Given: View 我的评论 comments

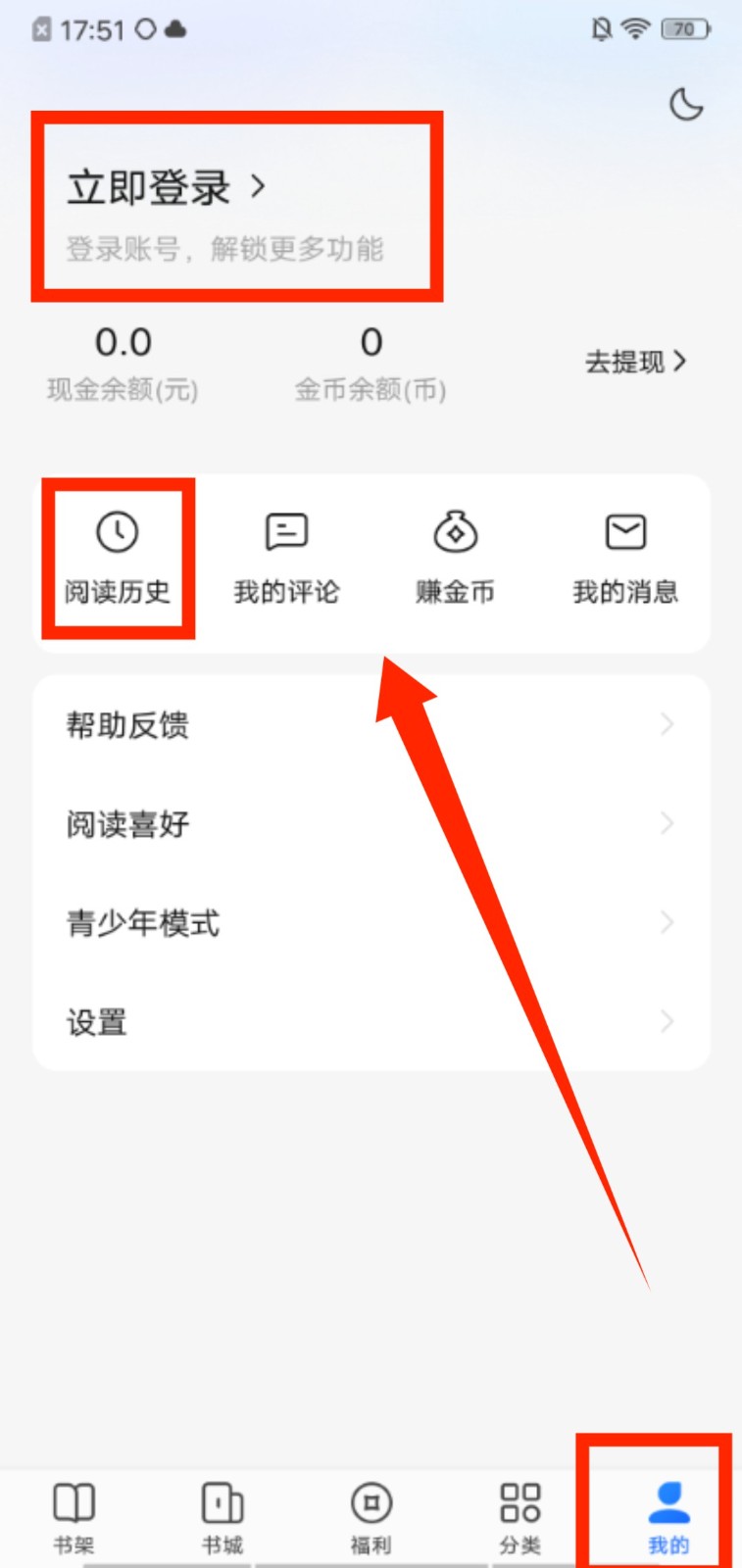Looking at the screenshot, I should point(286,559).
